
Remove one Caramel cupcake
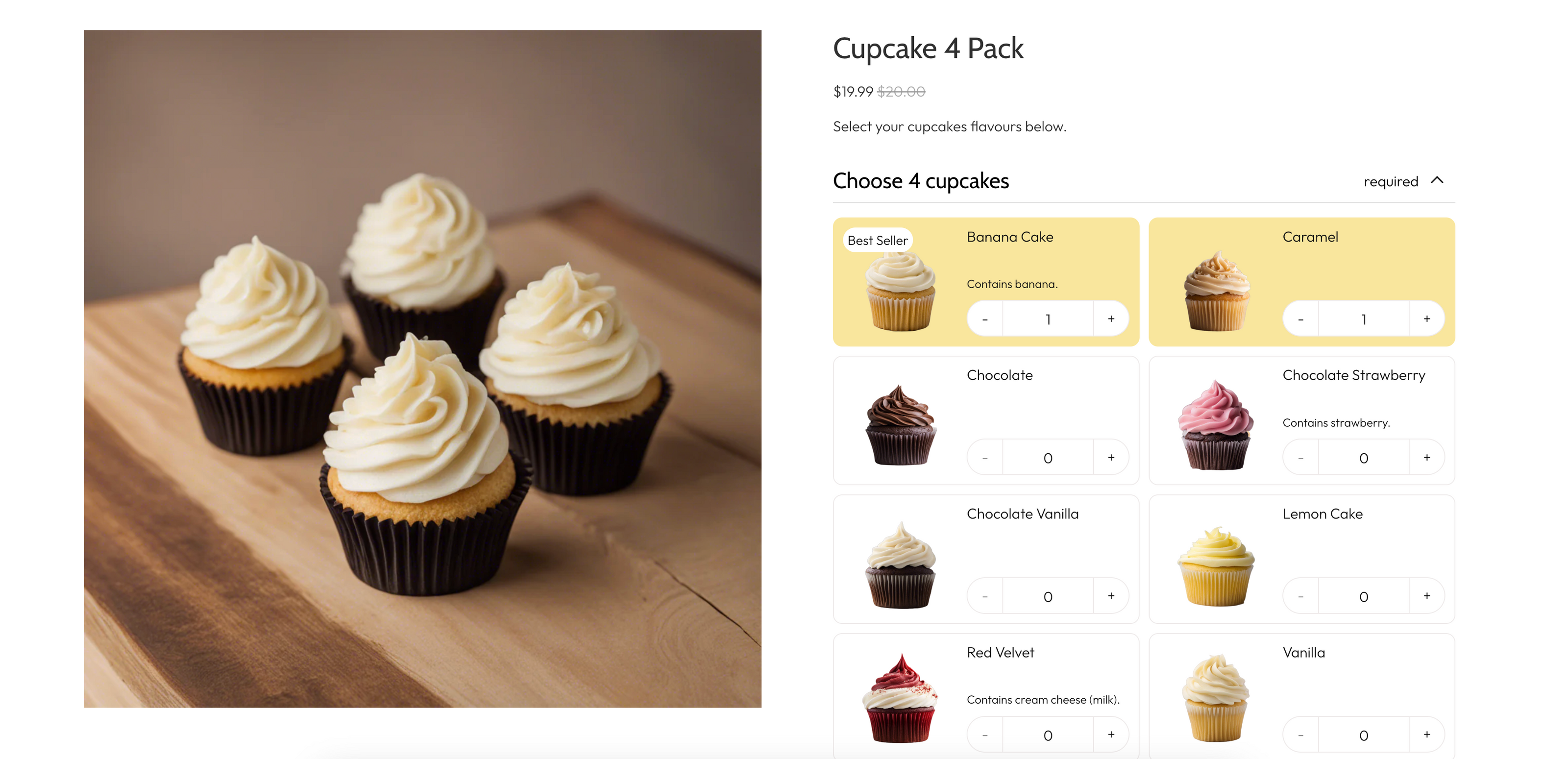[x=1301, y=319]
